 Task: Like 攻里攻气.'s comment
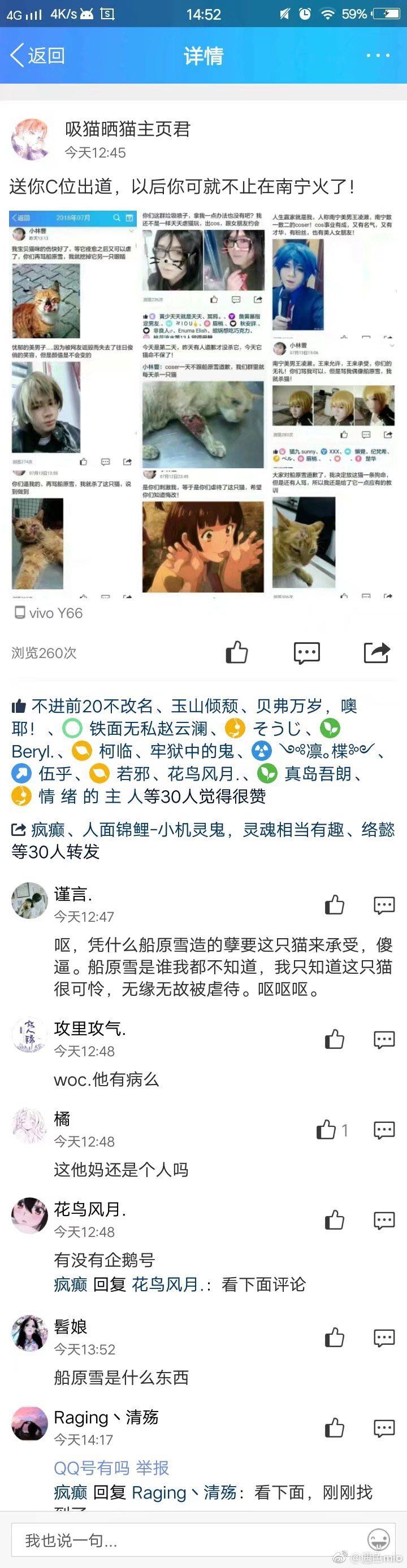(335, 1040)
